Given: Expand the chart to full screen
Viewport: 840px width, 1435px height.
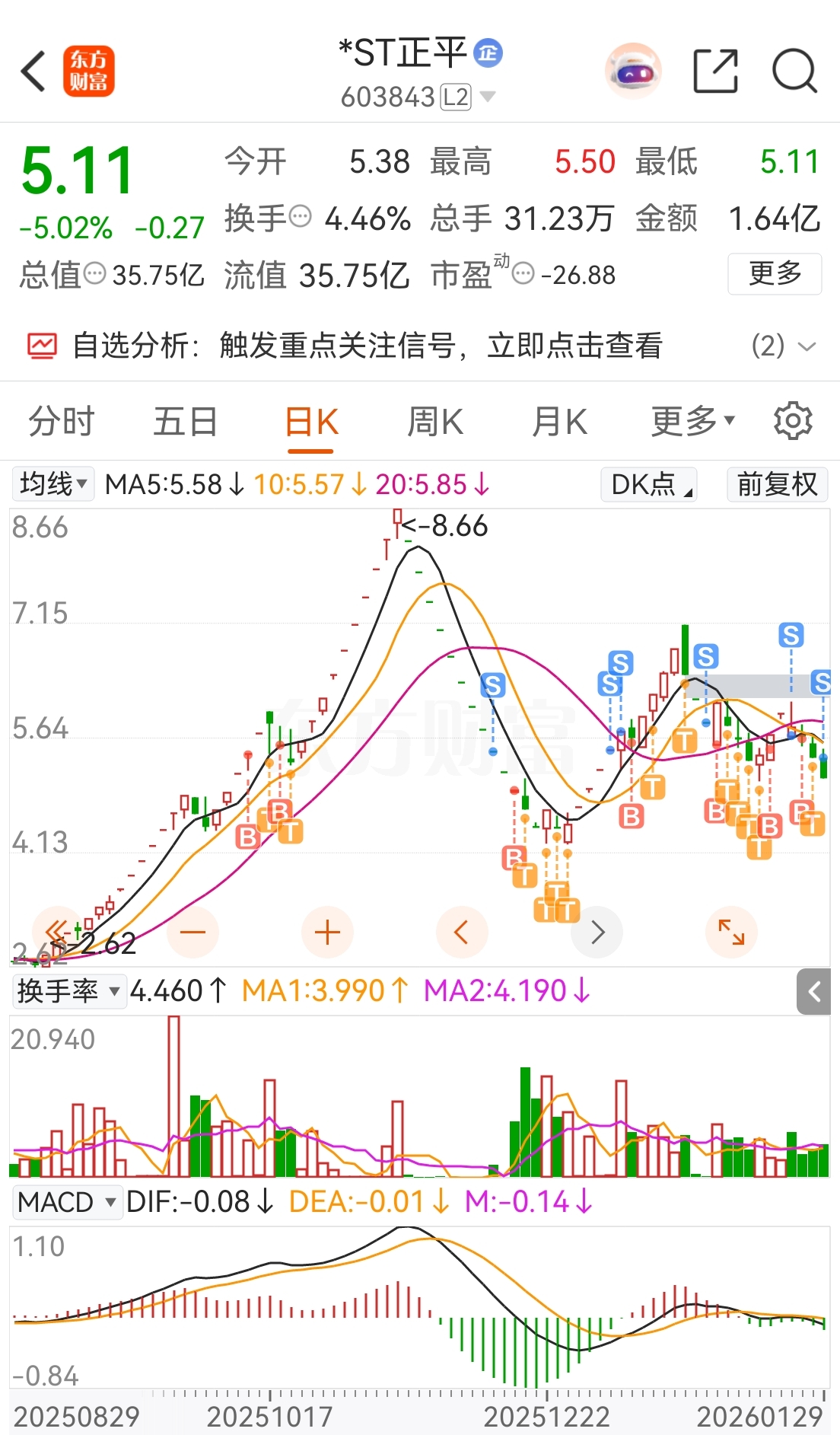Looking at the screenshot, I should point(731,932).
